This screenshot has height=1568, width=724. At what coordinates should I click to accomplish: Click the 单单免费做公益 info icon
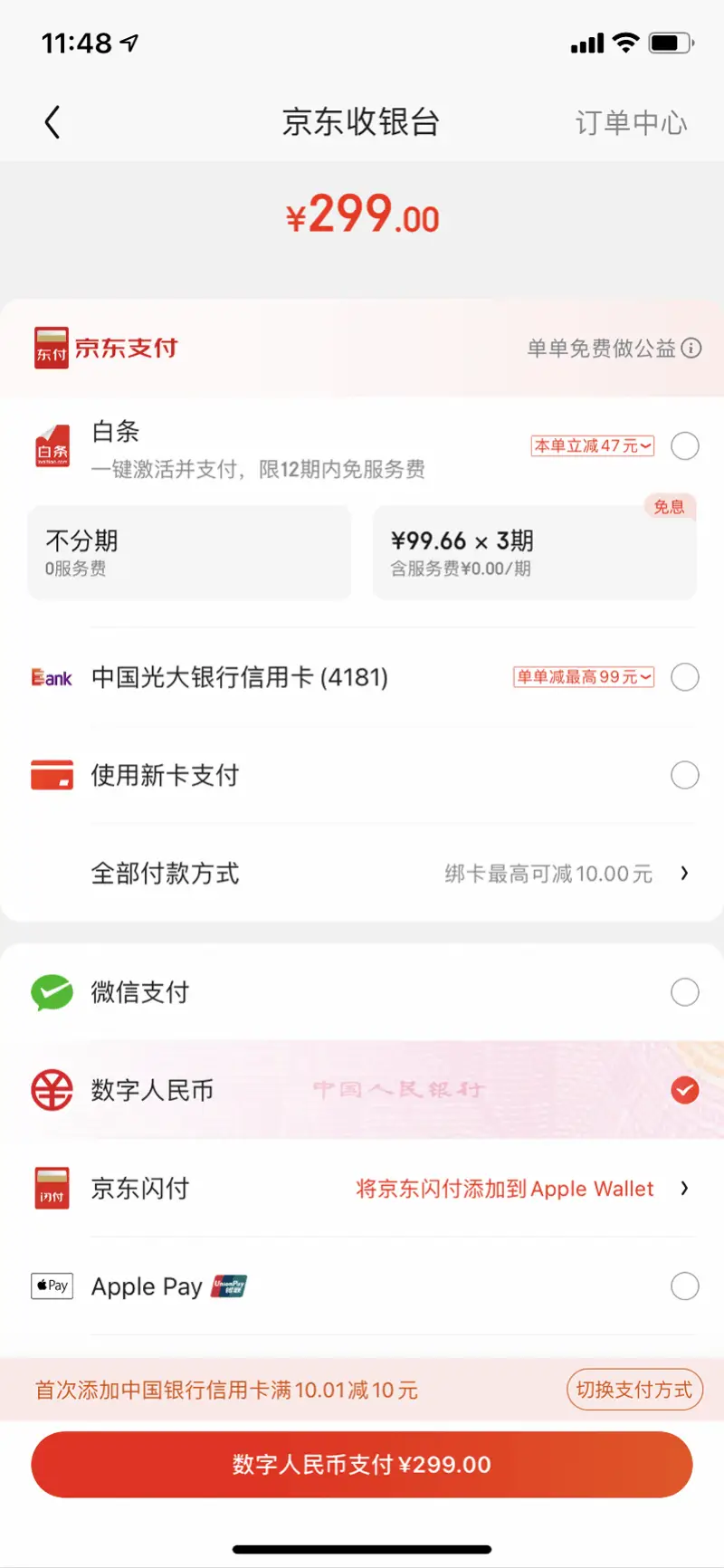691,348
